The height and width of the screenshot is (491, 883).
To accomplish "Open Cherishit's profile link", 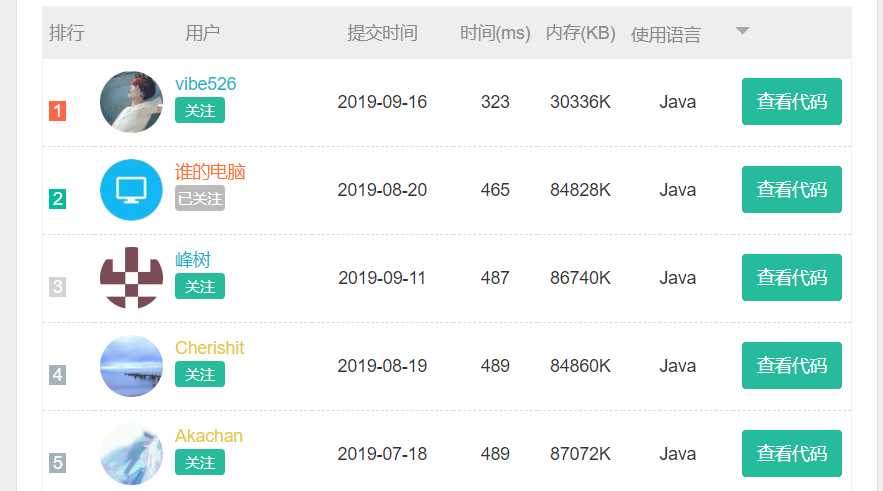I will coord(209,348).
